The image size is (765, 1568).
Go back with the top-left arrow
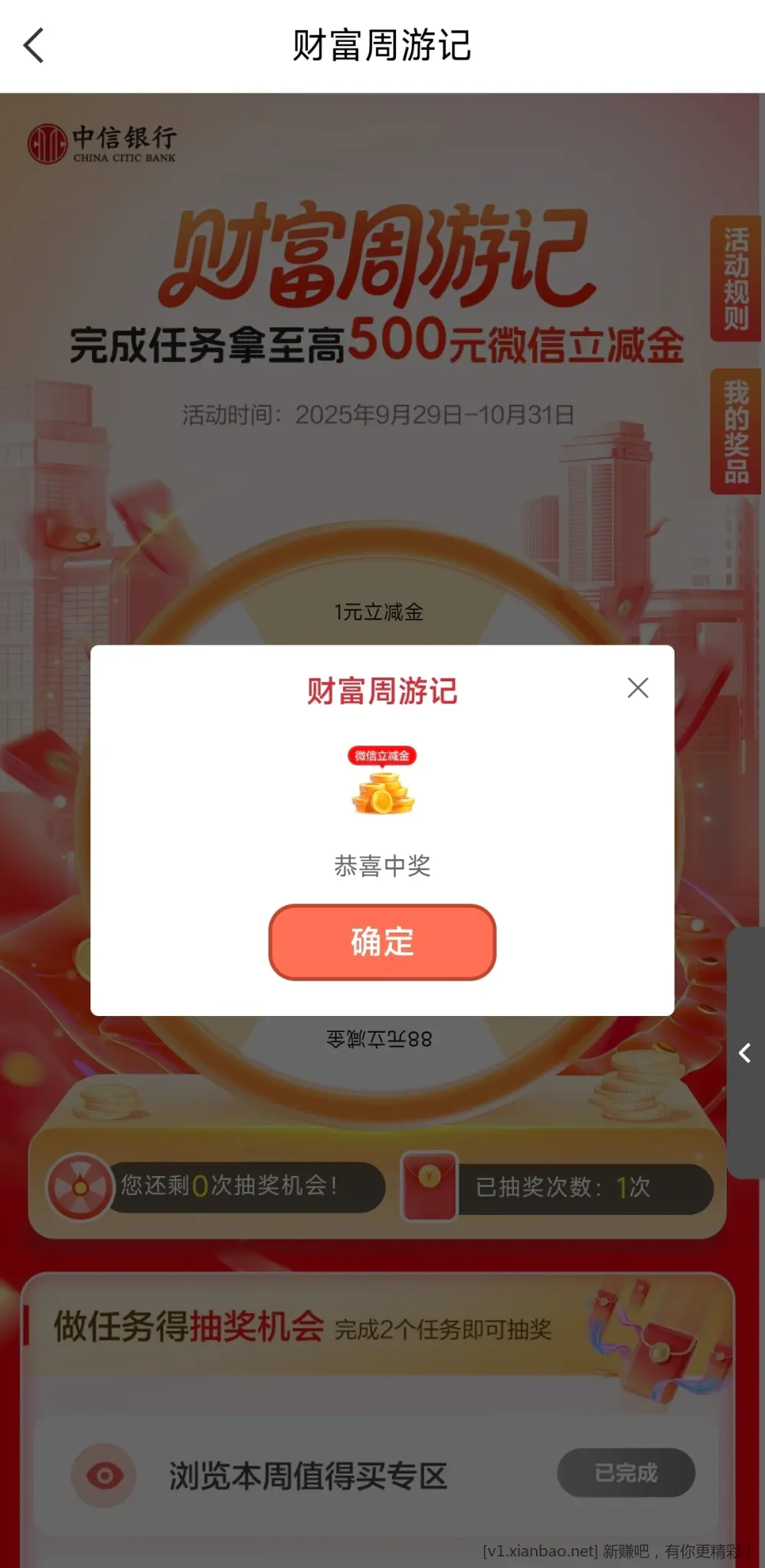(x=34, y=45)
